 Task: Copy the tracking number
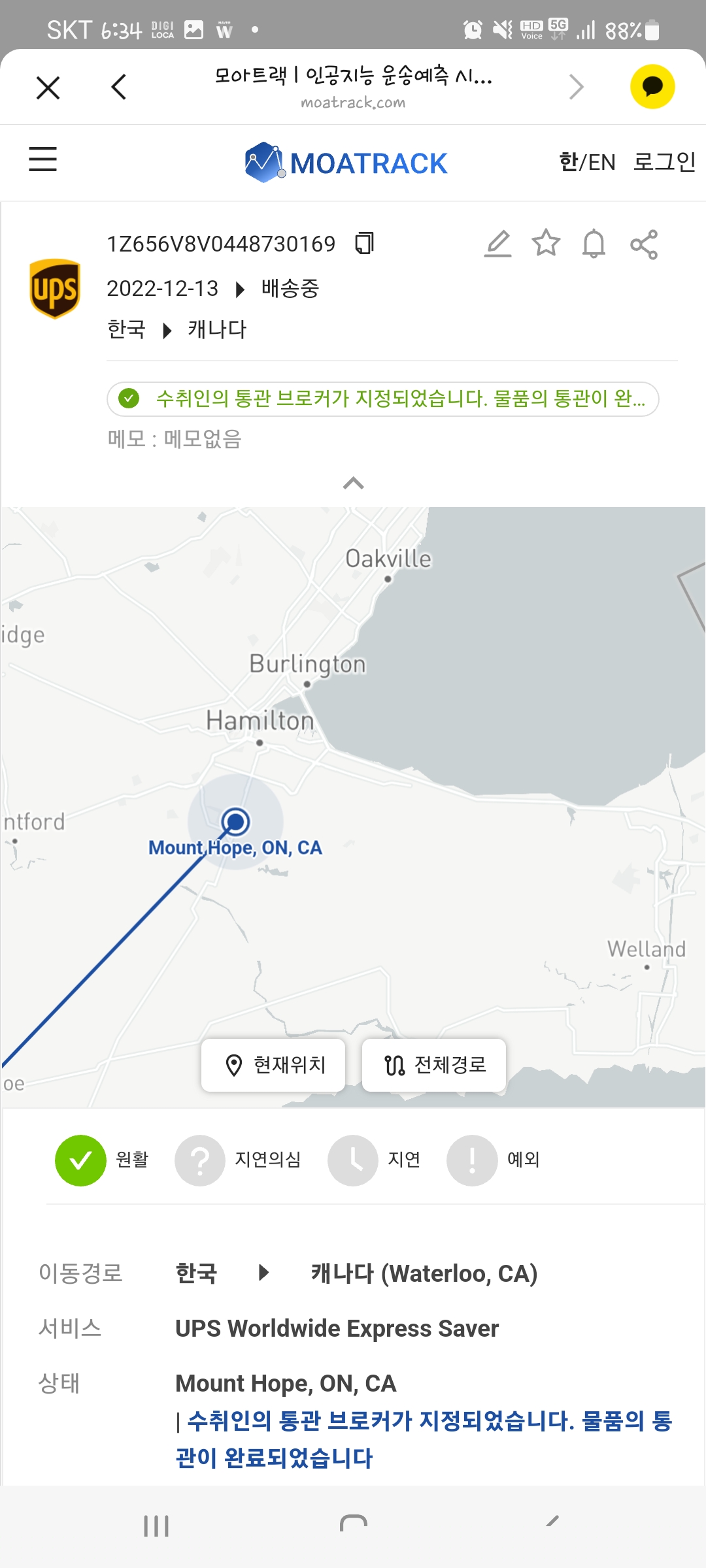coord(364,244)
